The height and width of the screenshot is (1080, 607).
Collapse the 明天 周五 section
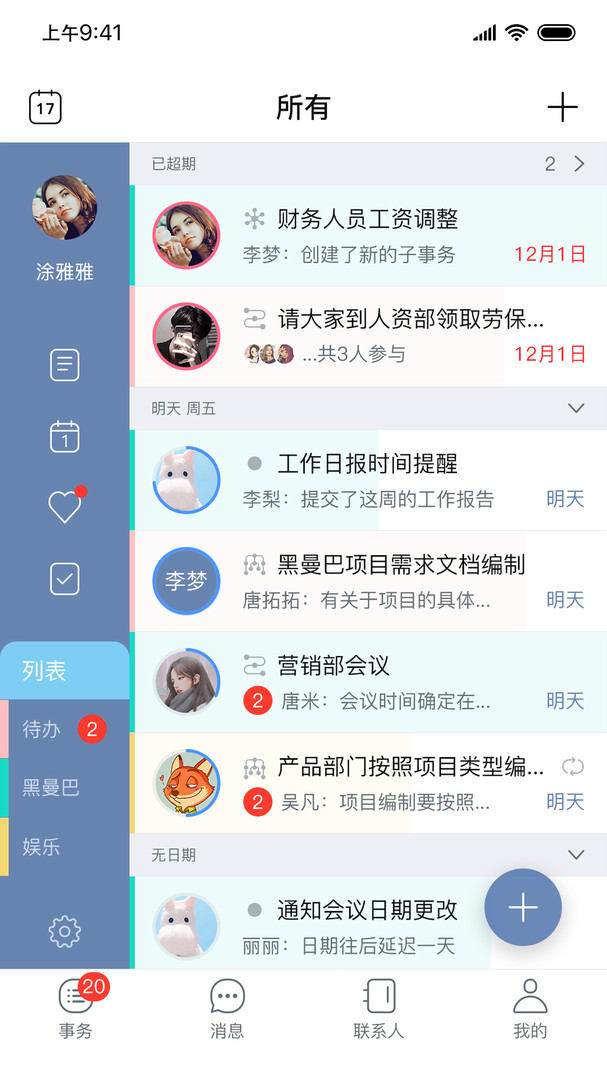point(576,408)
